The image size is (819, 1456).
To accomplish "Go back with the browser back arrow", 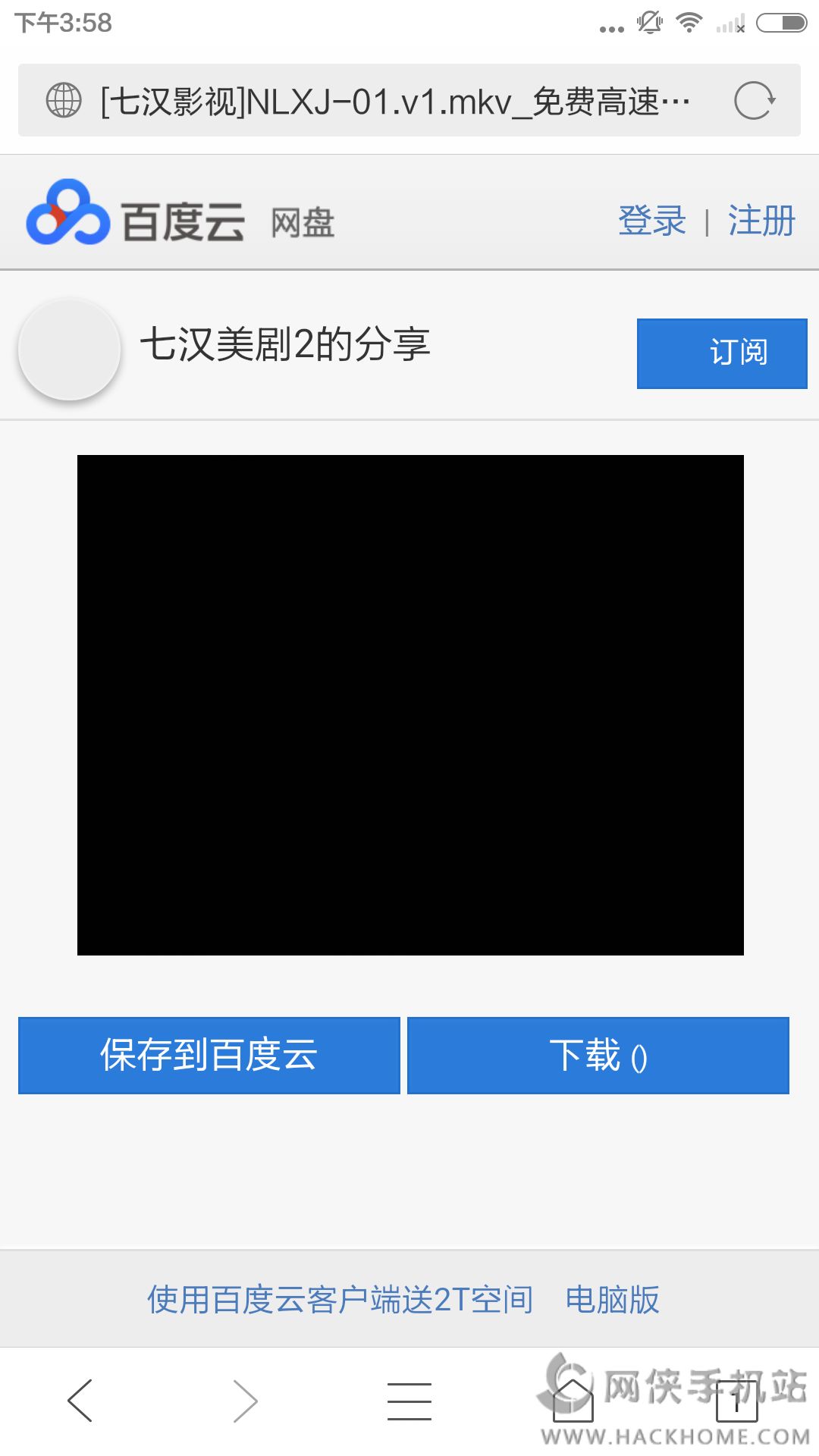I will [80, 1400].
